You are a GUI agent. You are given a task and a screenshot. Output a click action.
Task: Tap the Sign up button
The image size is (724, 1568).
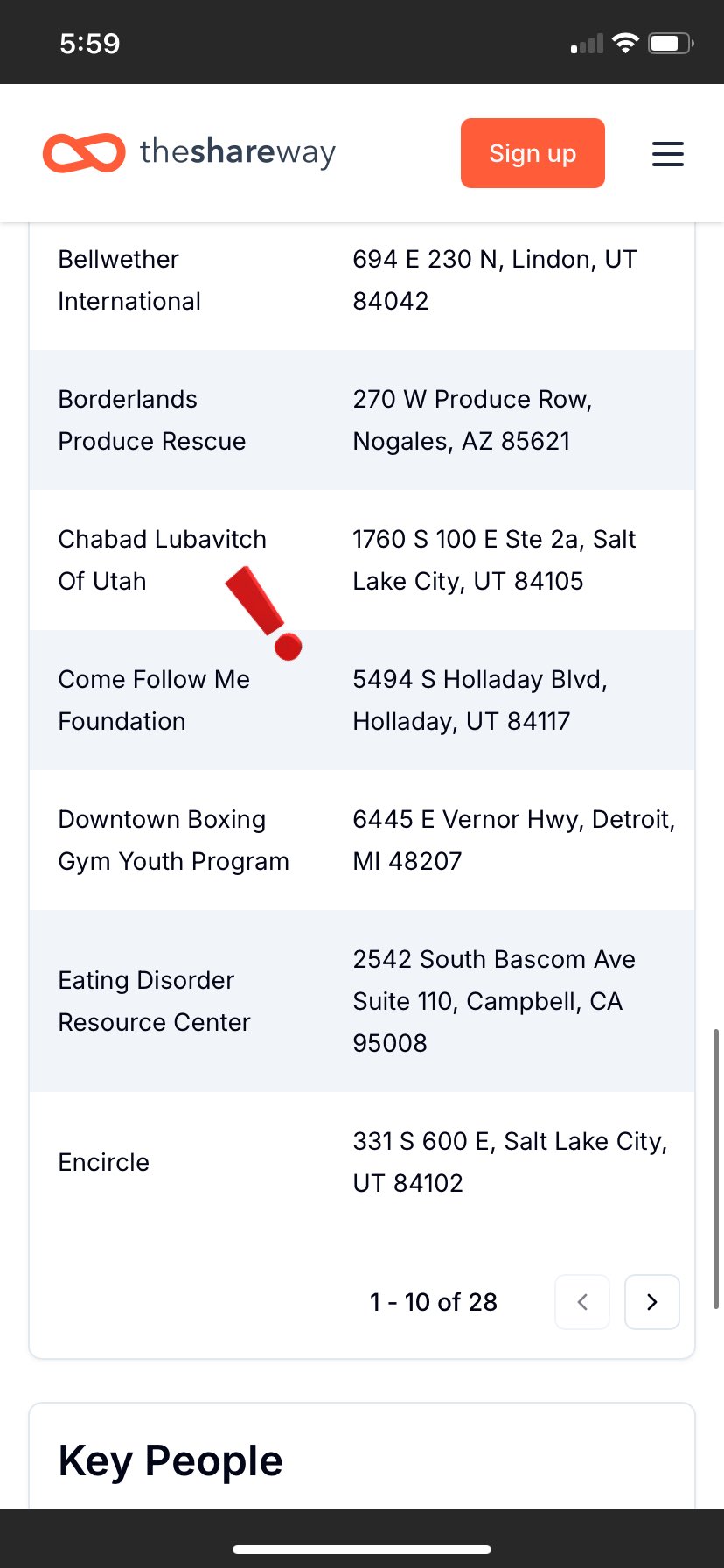[x=533, y=153]
